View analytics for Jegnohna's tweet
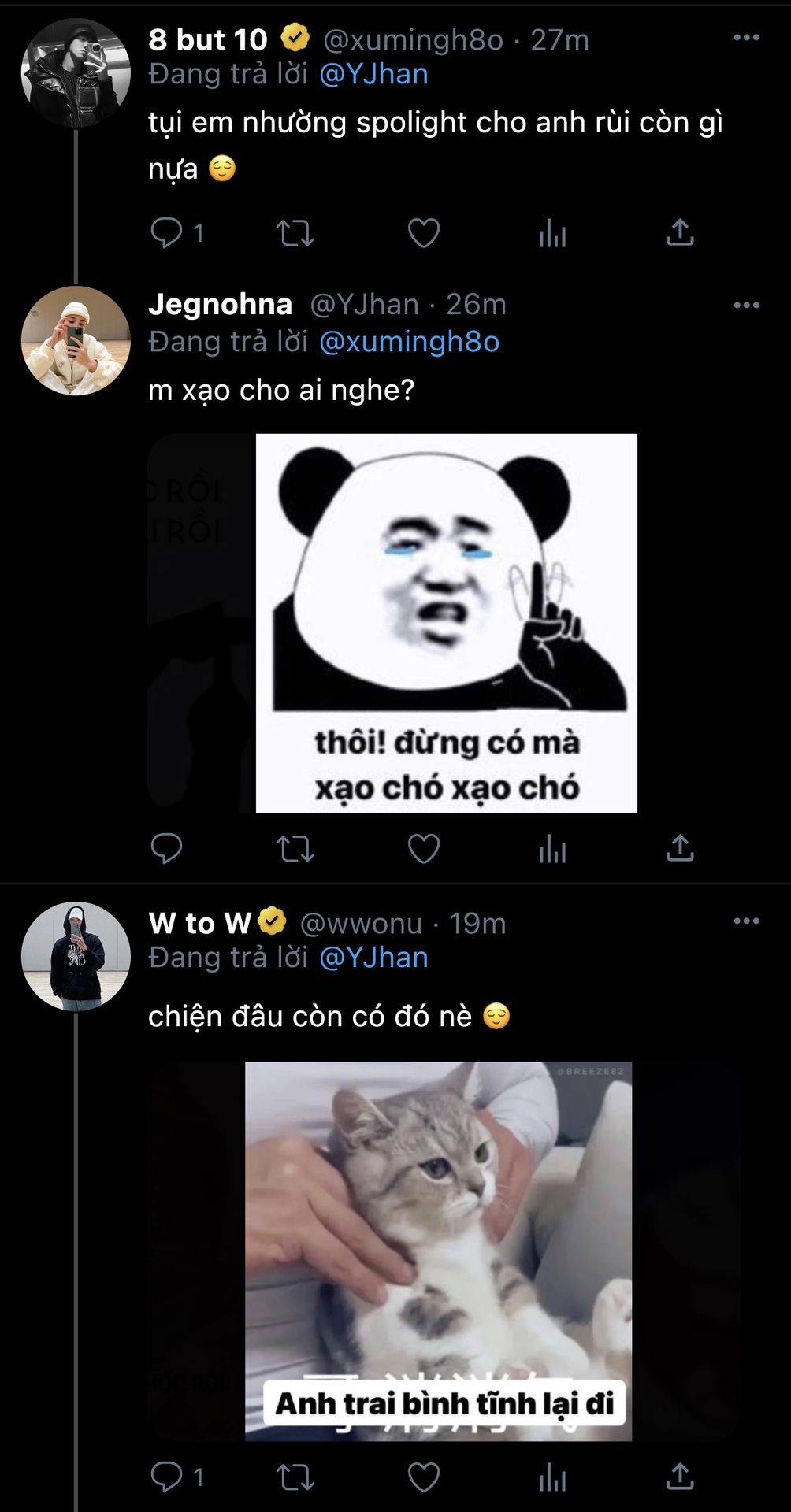The image size is (791, 1512). (552, 849)
